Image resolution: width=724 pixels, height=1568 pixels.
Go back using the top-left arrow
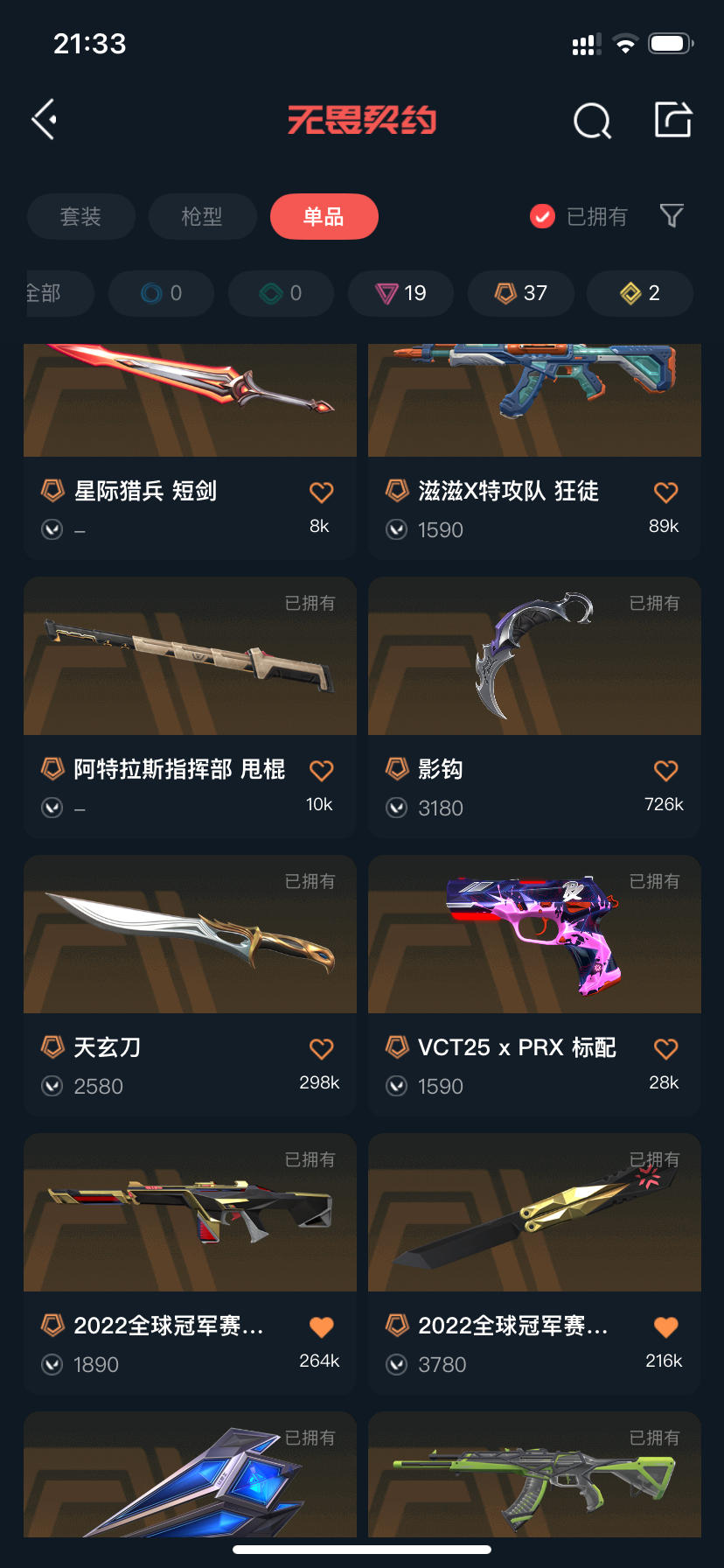(45, 120)
